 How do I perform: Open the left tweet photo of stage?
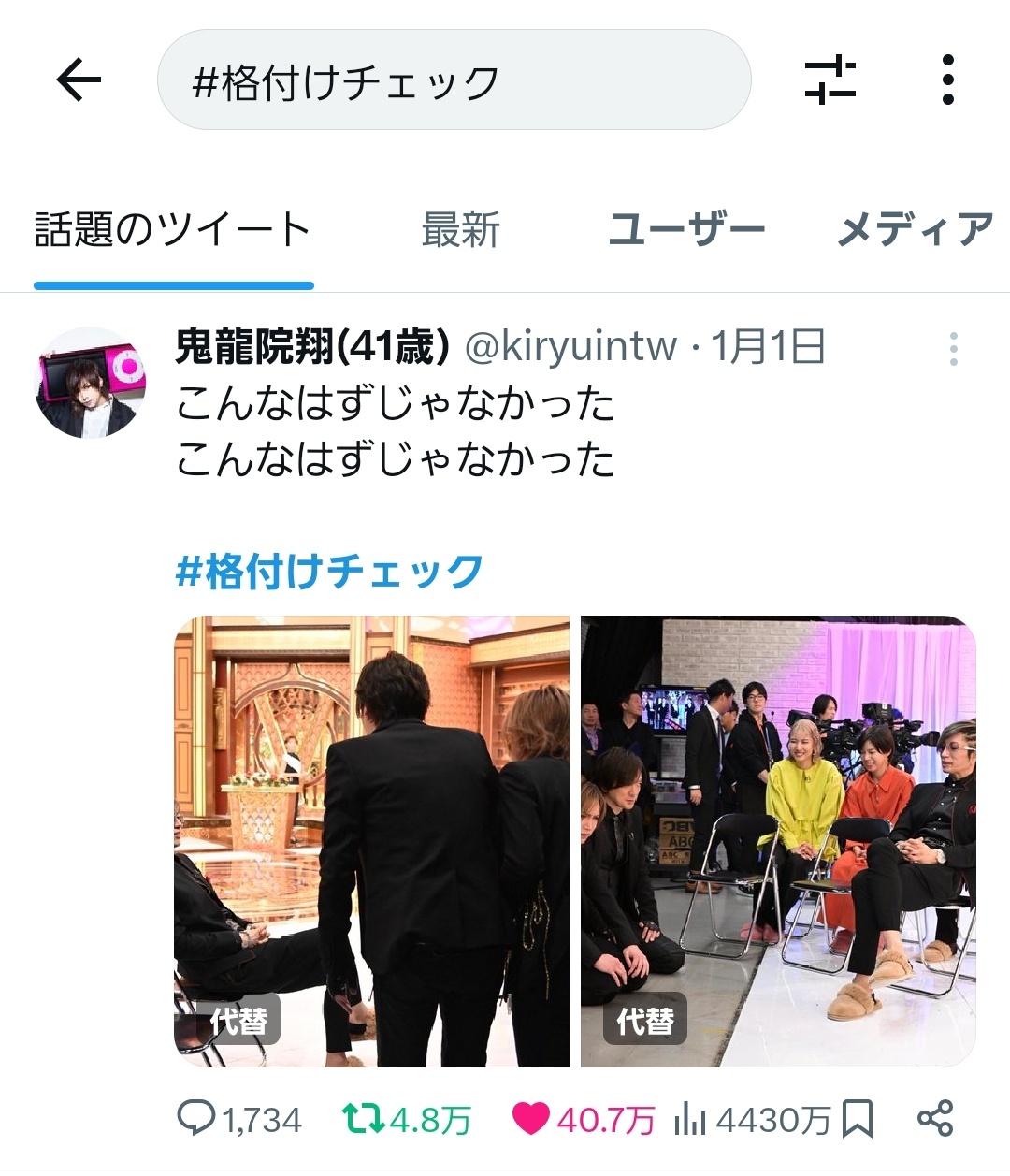371,841
